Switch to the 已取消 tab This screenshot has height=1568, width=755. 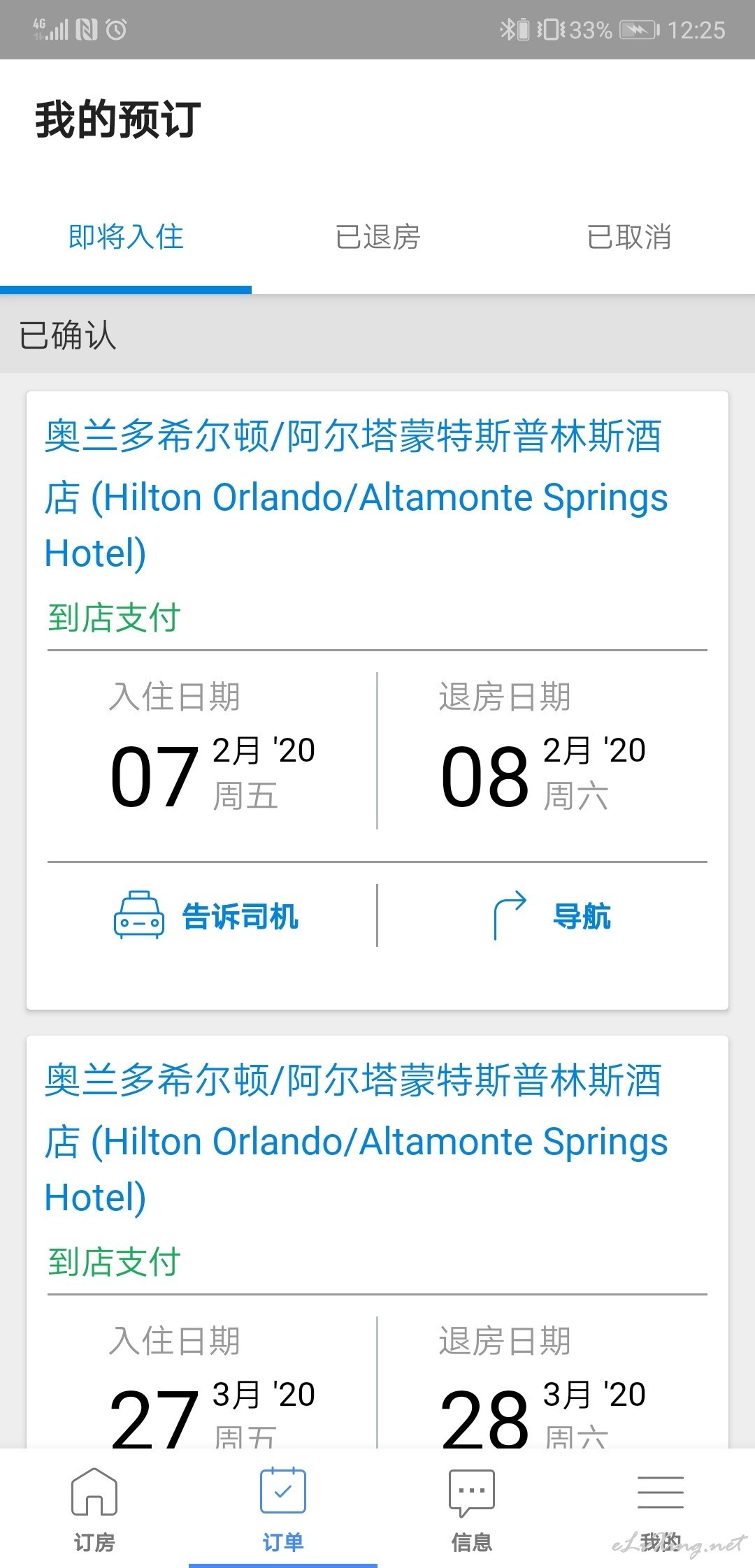pyautogui.click(x=629, y=237)
